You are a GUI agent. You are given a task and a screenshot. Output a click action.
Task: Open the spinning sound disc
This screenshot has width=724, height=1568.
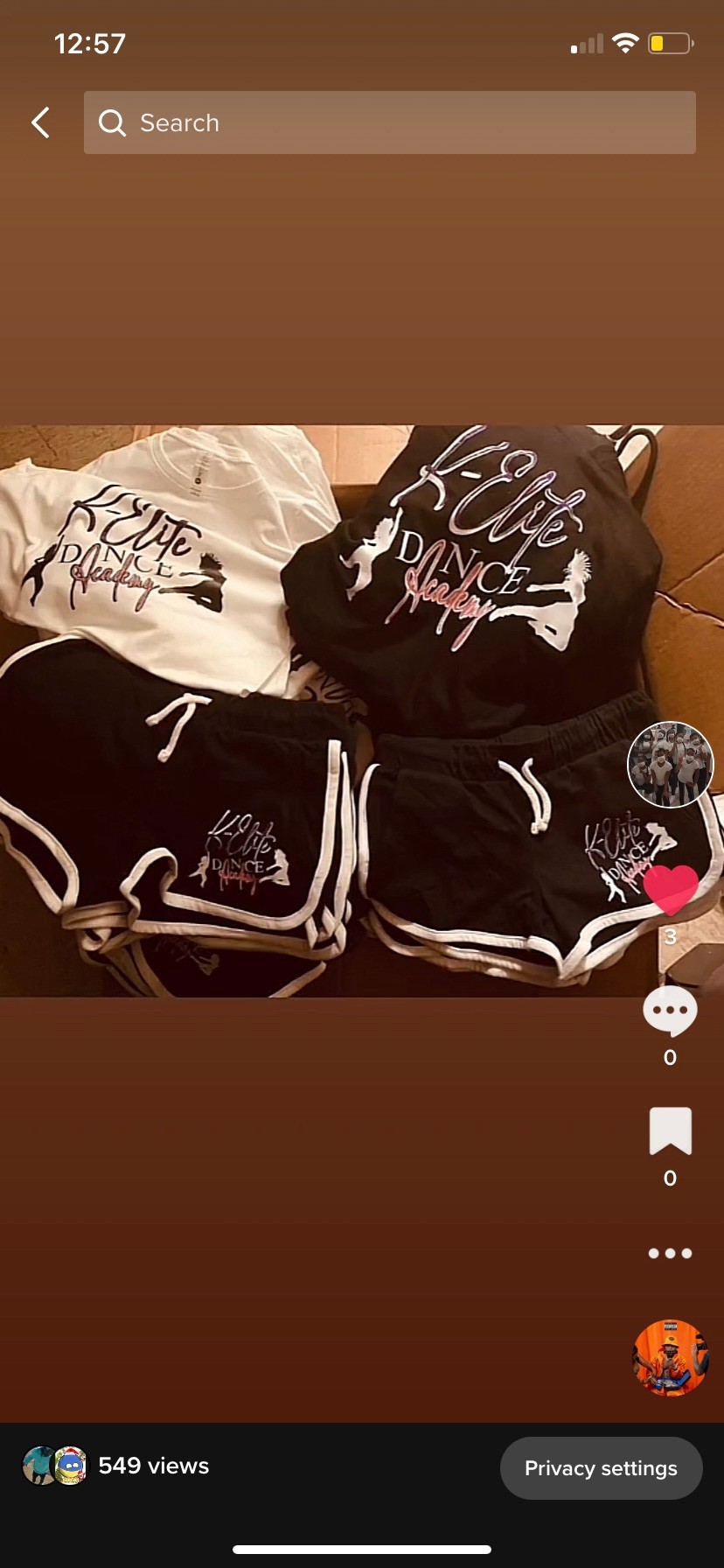(671, 1357)
